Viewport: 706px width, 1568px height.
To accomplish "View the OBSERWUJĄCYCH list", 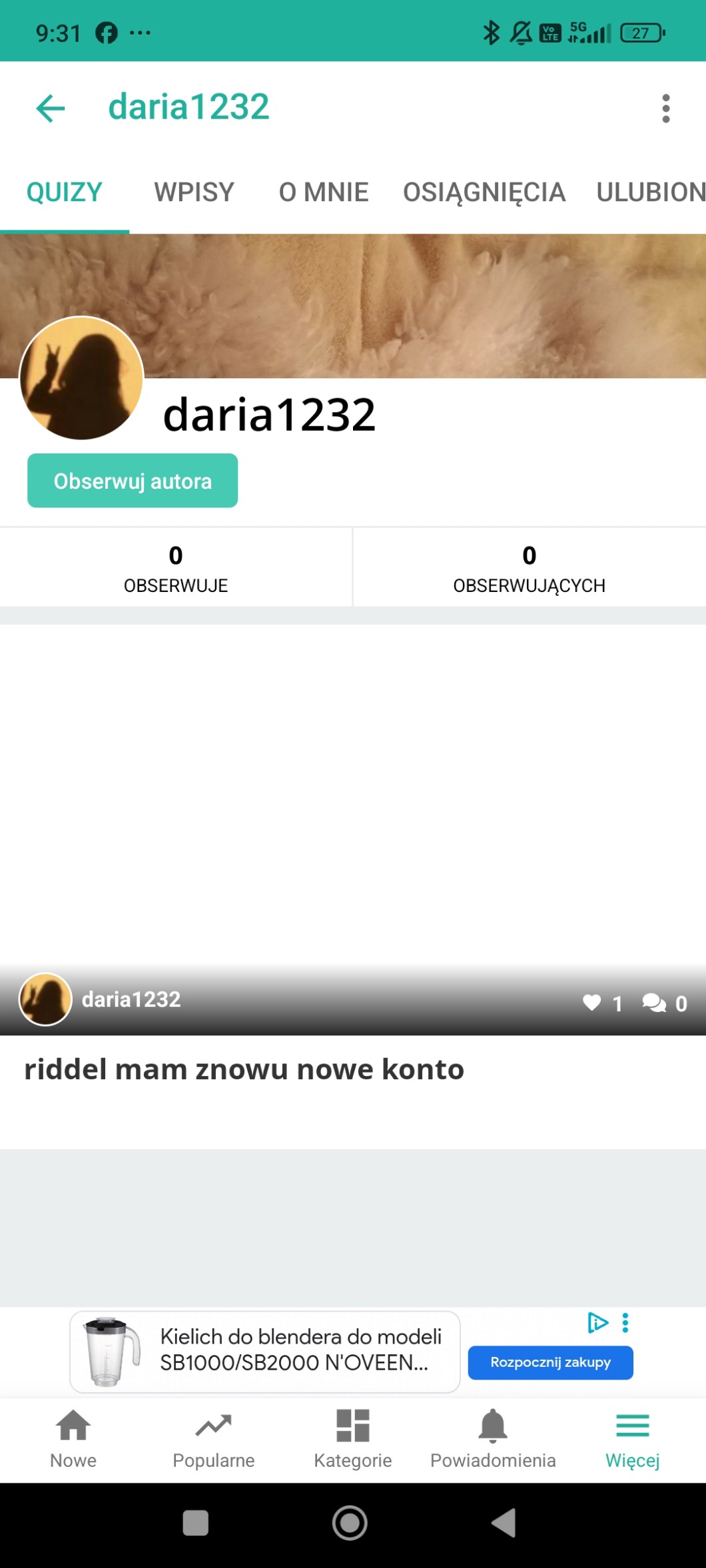I will [x=529, y=567].
